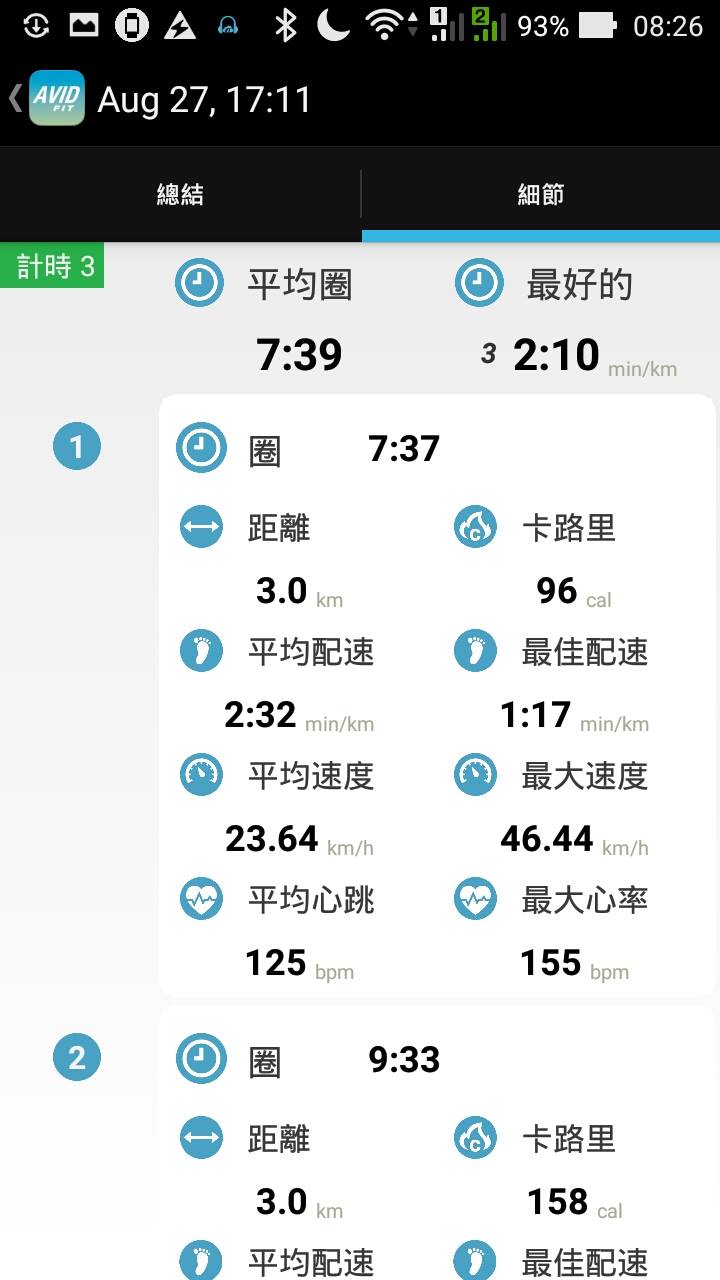Select the footprint icon beside 平均配速
Image resolution: width=720 pixels, height=1280 pixels.
tap(201, 651)
